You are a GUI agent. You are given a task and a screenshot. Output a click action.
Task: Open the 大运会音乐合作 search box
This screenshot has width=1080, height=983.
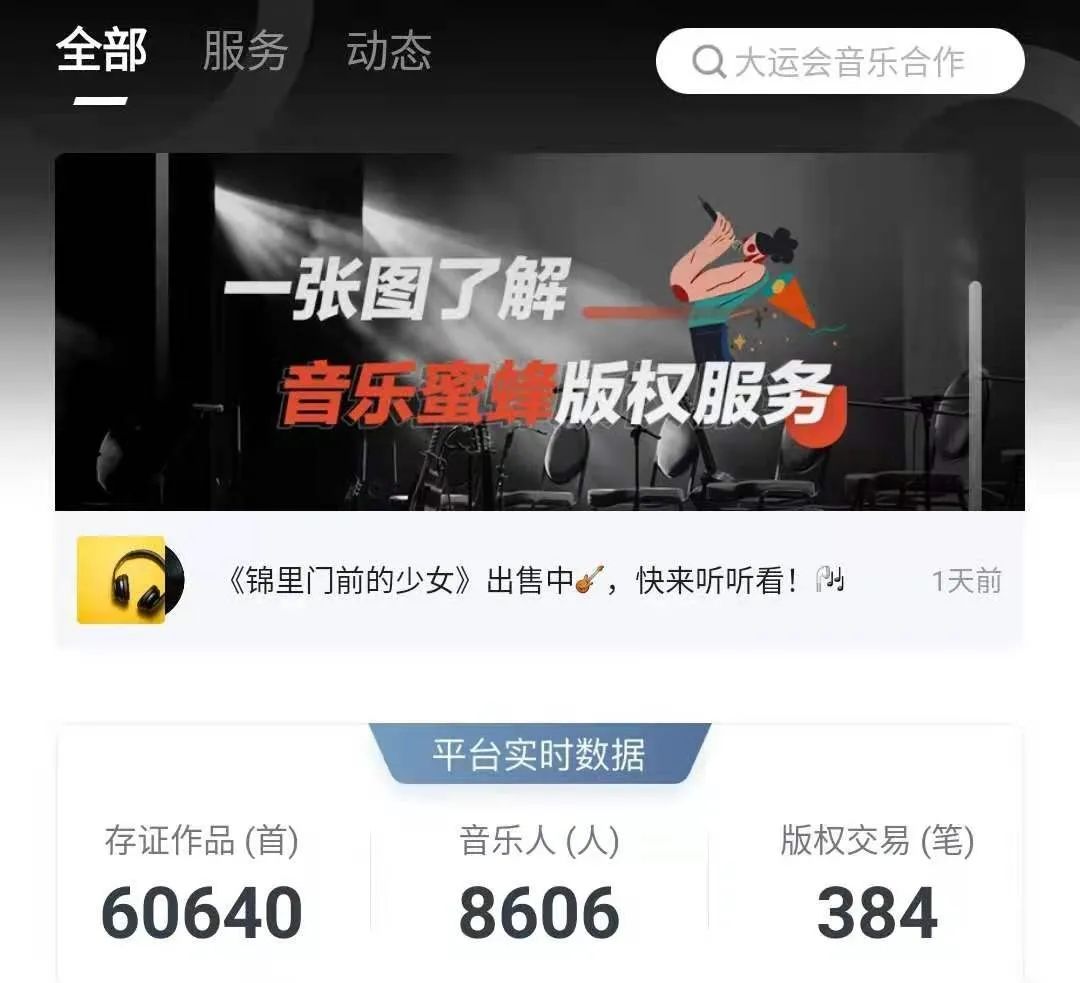[840, 62]
